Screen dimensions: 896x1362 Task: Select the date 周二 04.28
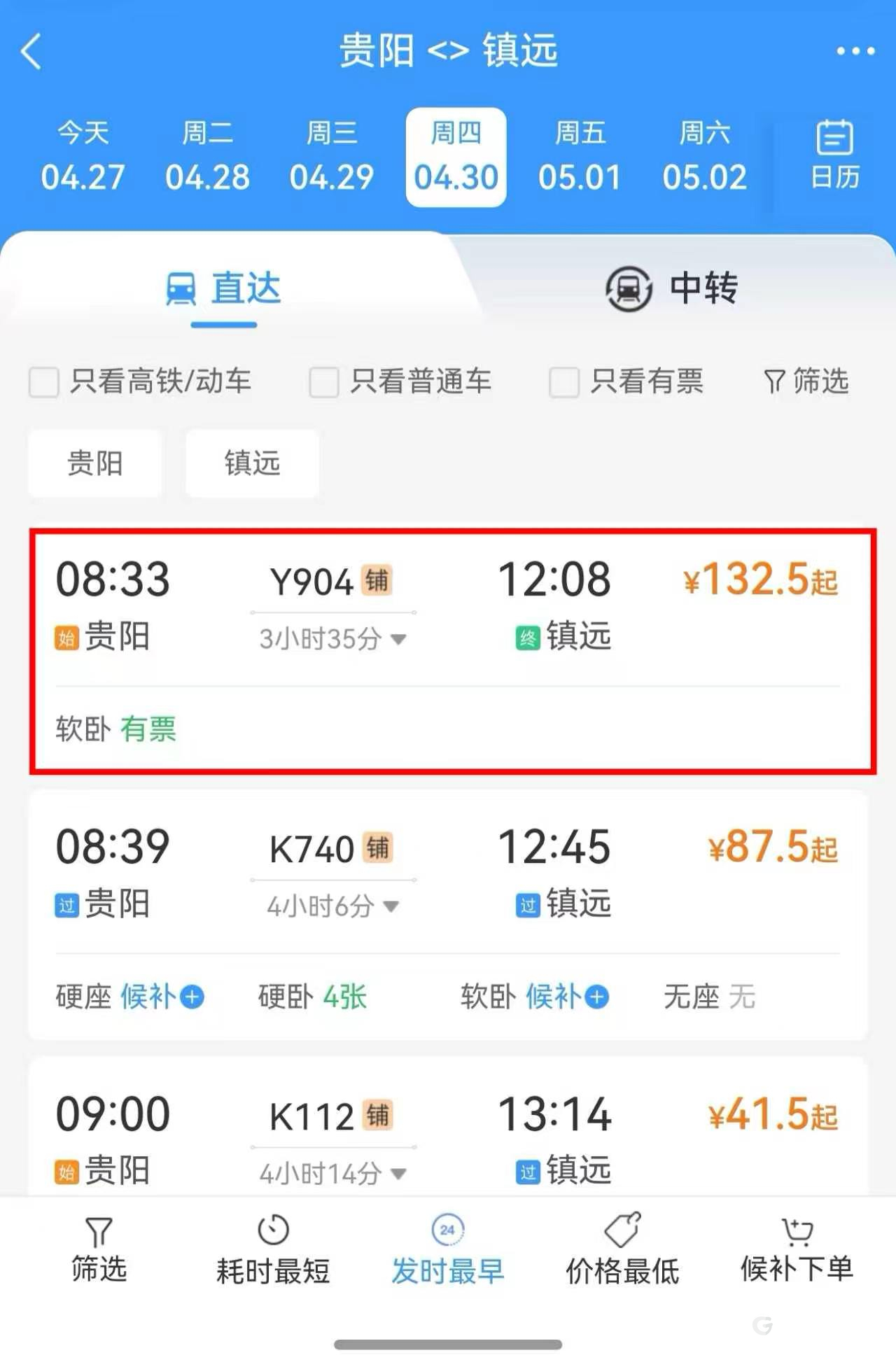pyautogui.click(x=207, y=157)
